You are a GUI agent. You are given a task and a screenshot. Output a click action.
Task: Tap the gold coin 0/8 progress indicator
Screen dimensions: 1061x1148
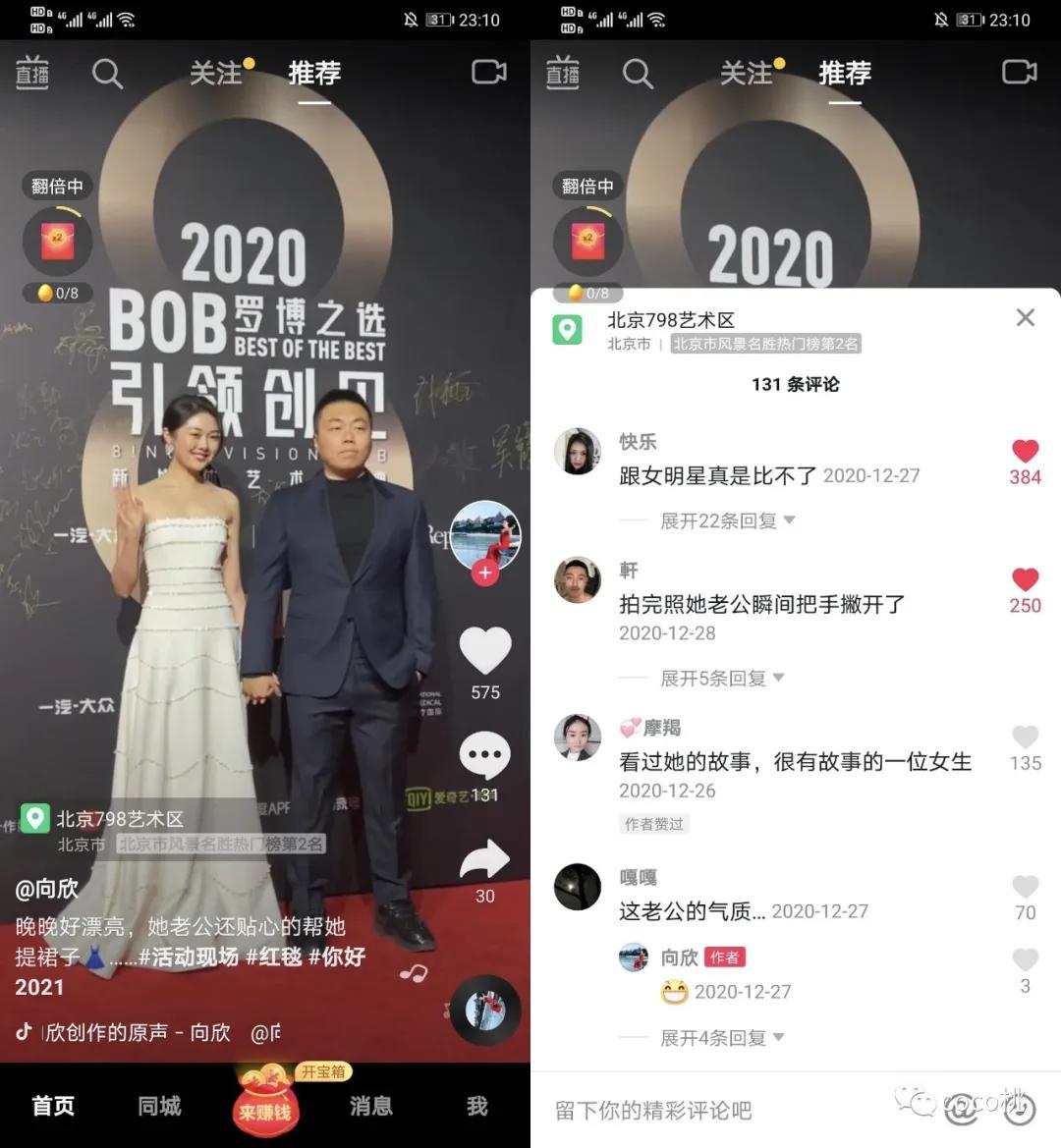(x=58, y=292)
